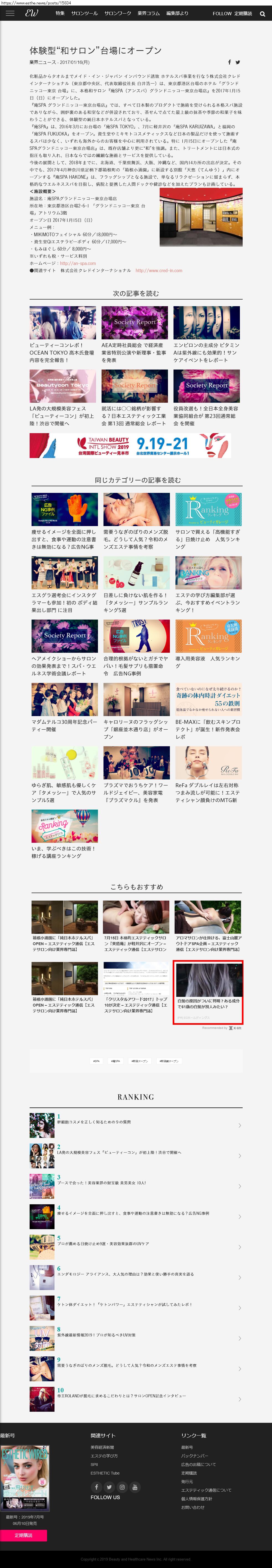Tap the pink 定期購読 button in footer
The image size is (272, 1568).
tap(23, 1535)
